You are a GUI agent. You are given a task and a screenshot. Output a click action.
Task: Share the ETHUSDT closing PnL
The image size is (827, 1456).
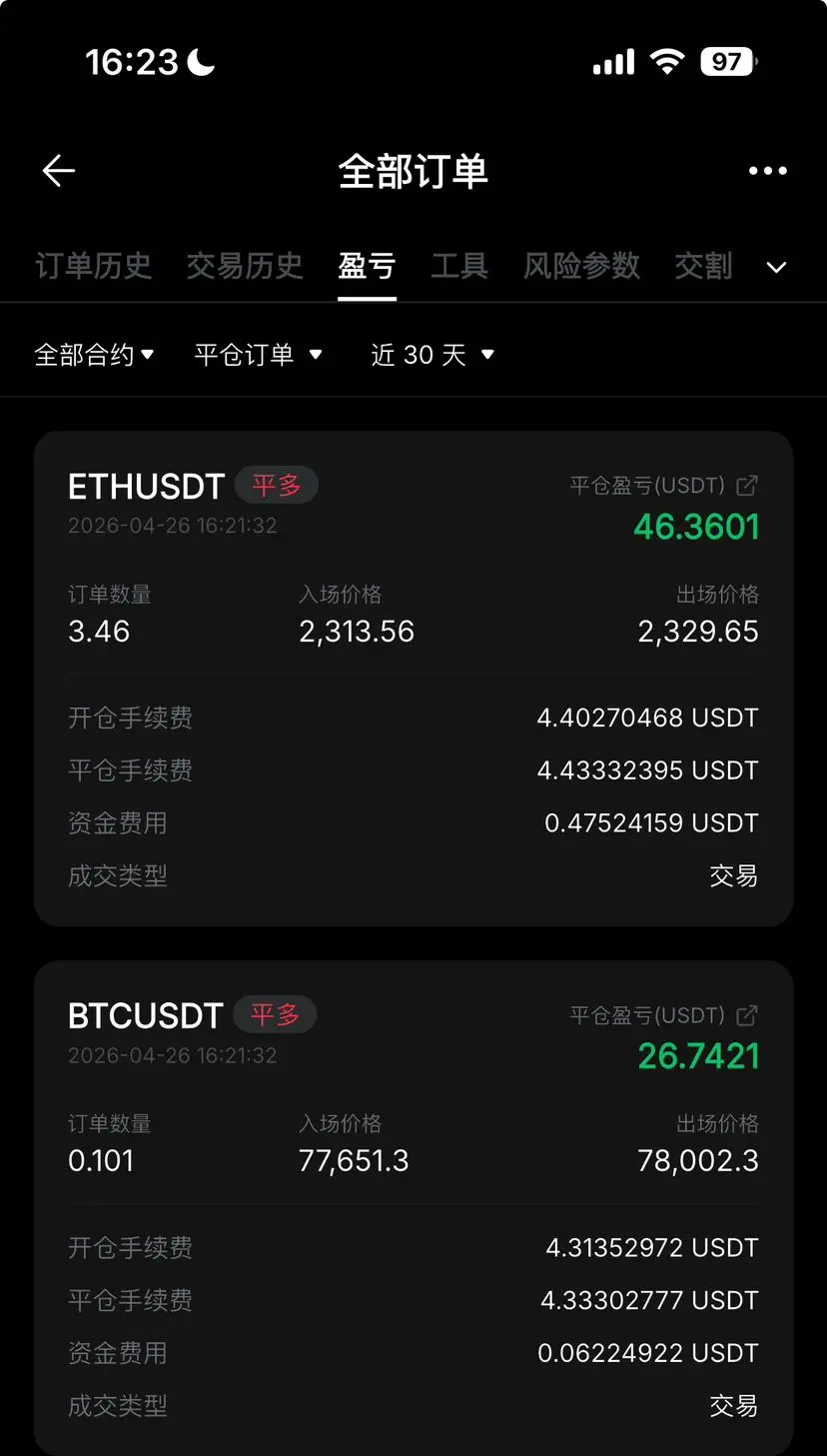click(747, 486)
